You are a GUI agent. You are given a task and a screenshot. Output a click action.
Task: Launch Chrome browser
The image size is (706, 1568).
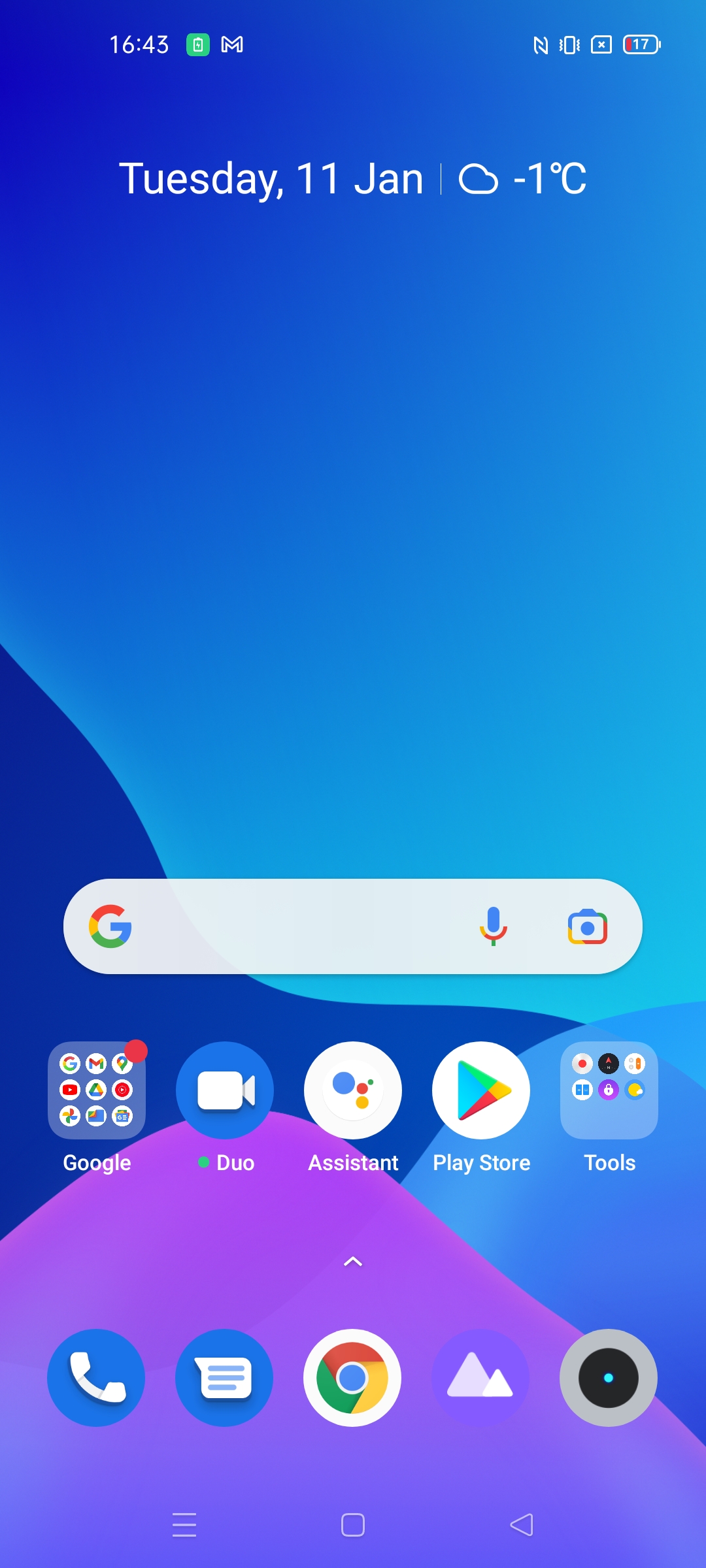point(352,1377)
